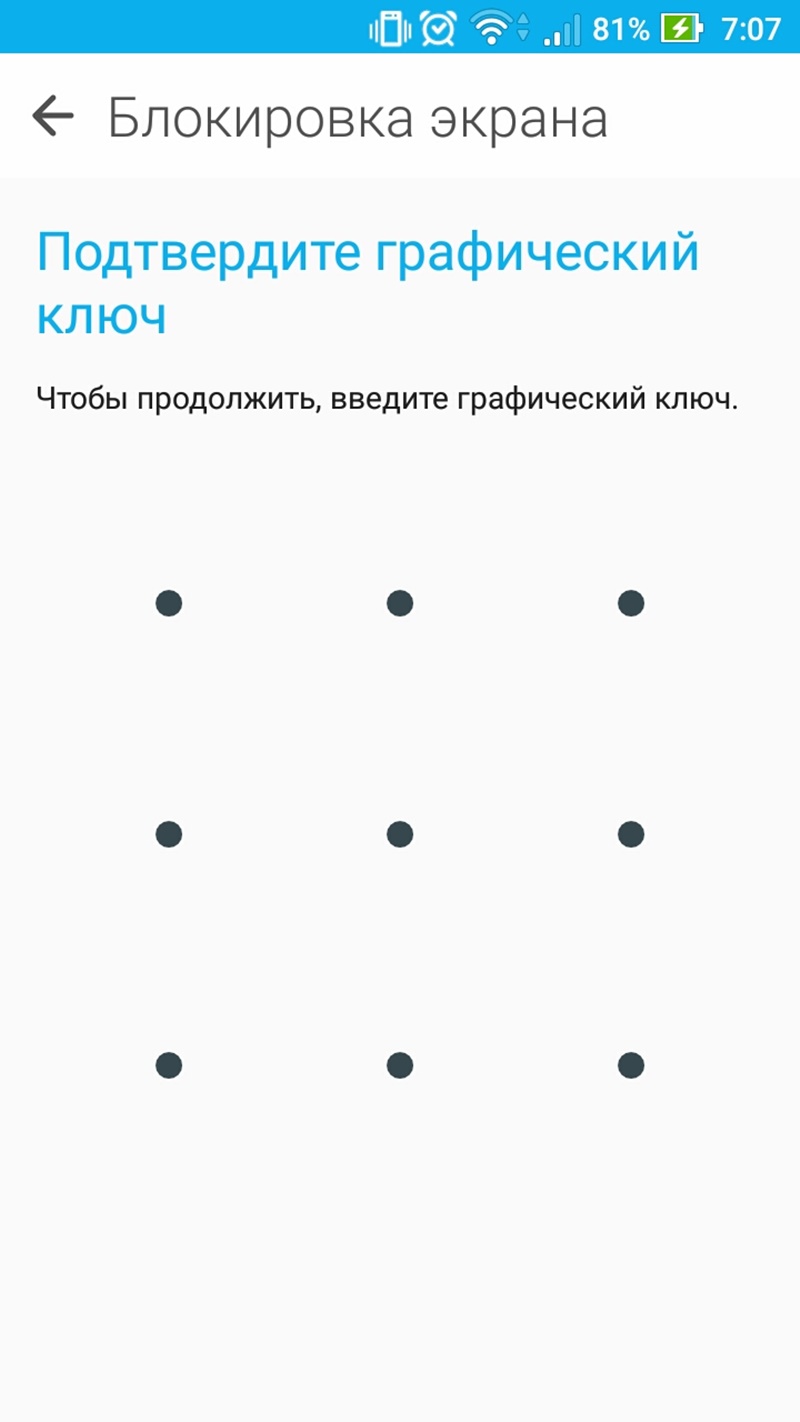
Task: Tap the middle-left pattern dot
Action: pos(169,834)
